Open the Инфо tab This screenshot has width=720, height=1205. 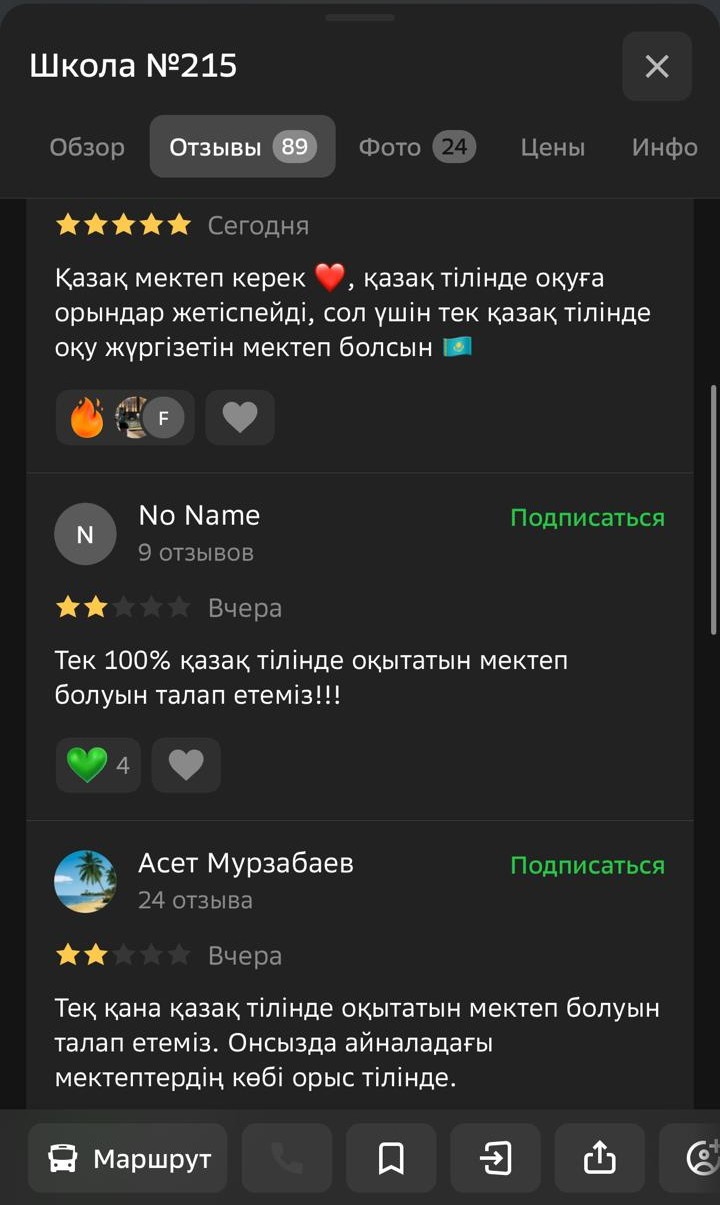(x=664, y=147)
